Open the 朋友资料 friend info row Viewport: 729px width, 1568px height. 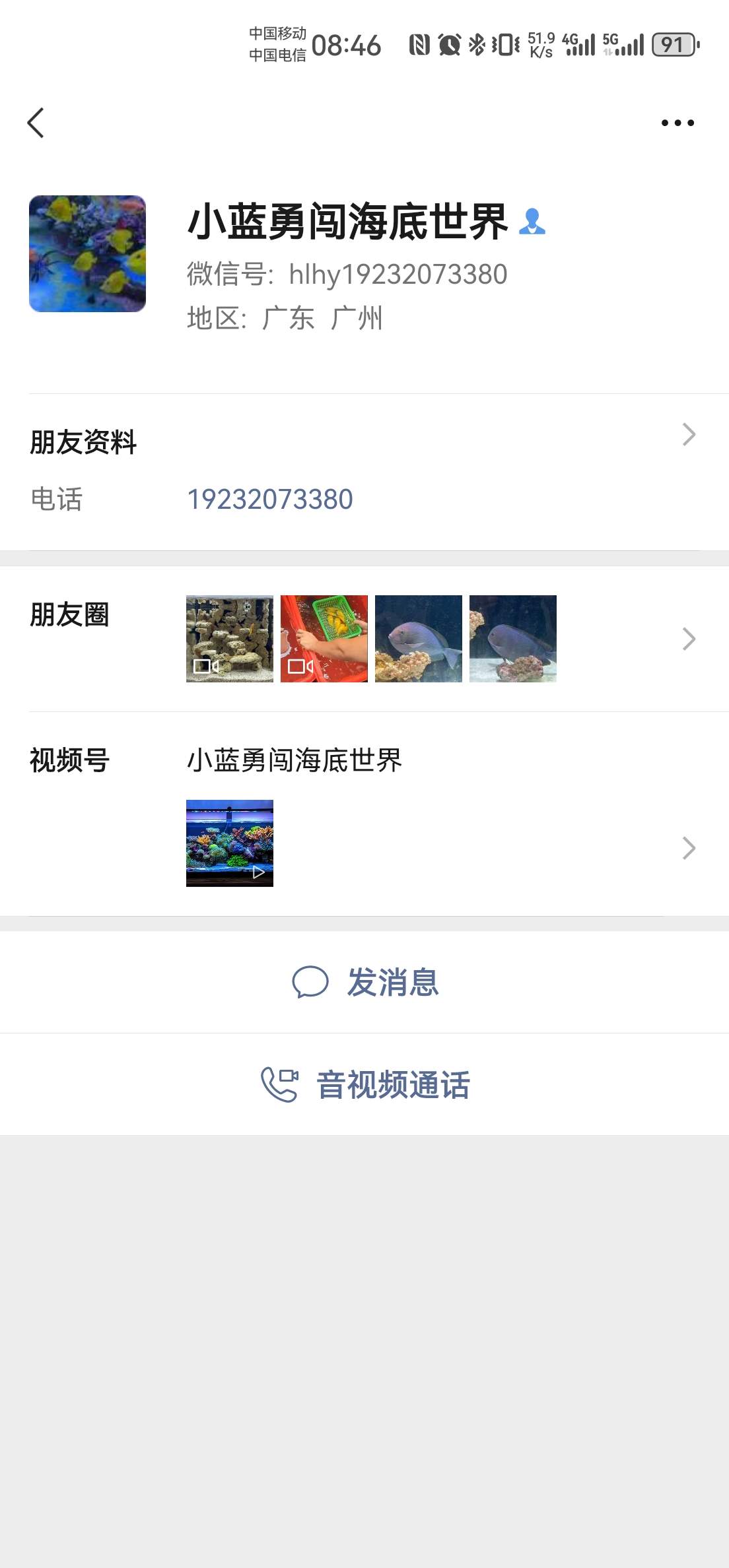[363, 441]
